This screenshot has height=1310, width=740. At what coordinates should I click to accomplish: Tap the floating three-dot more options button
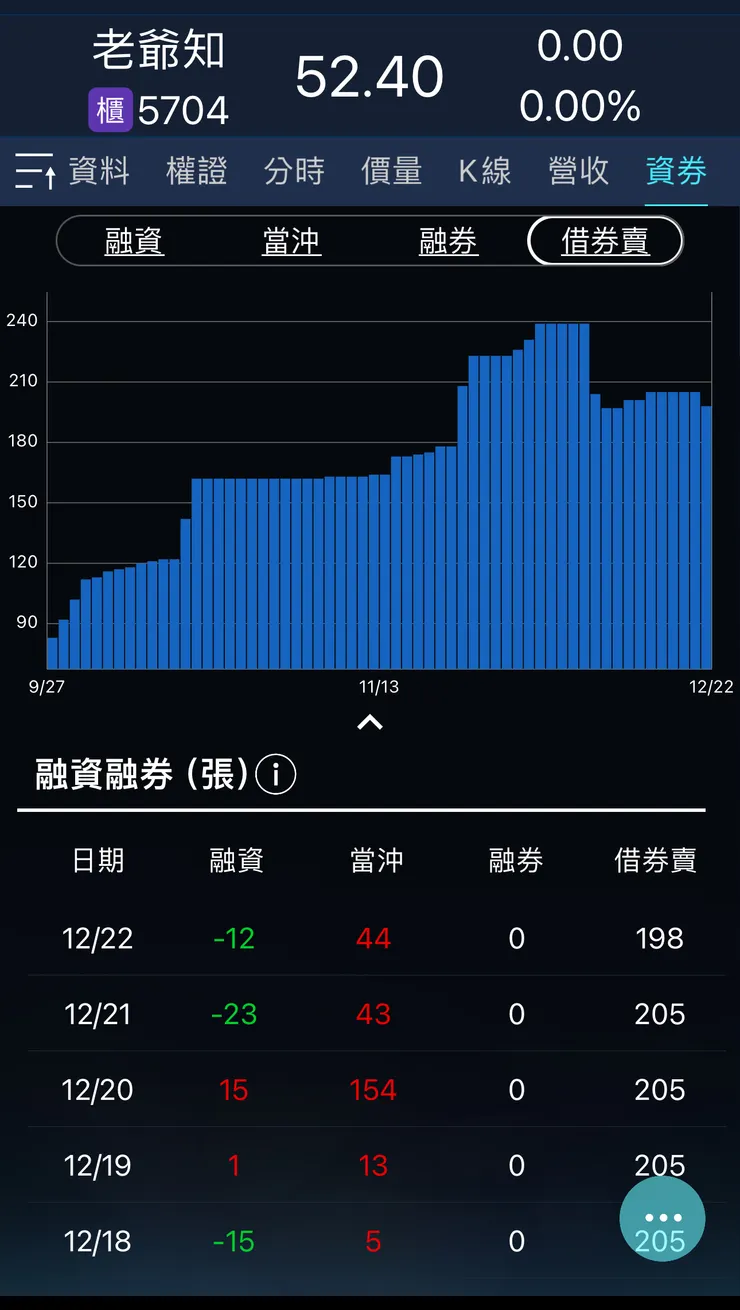(x=662, y=1218)
